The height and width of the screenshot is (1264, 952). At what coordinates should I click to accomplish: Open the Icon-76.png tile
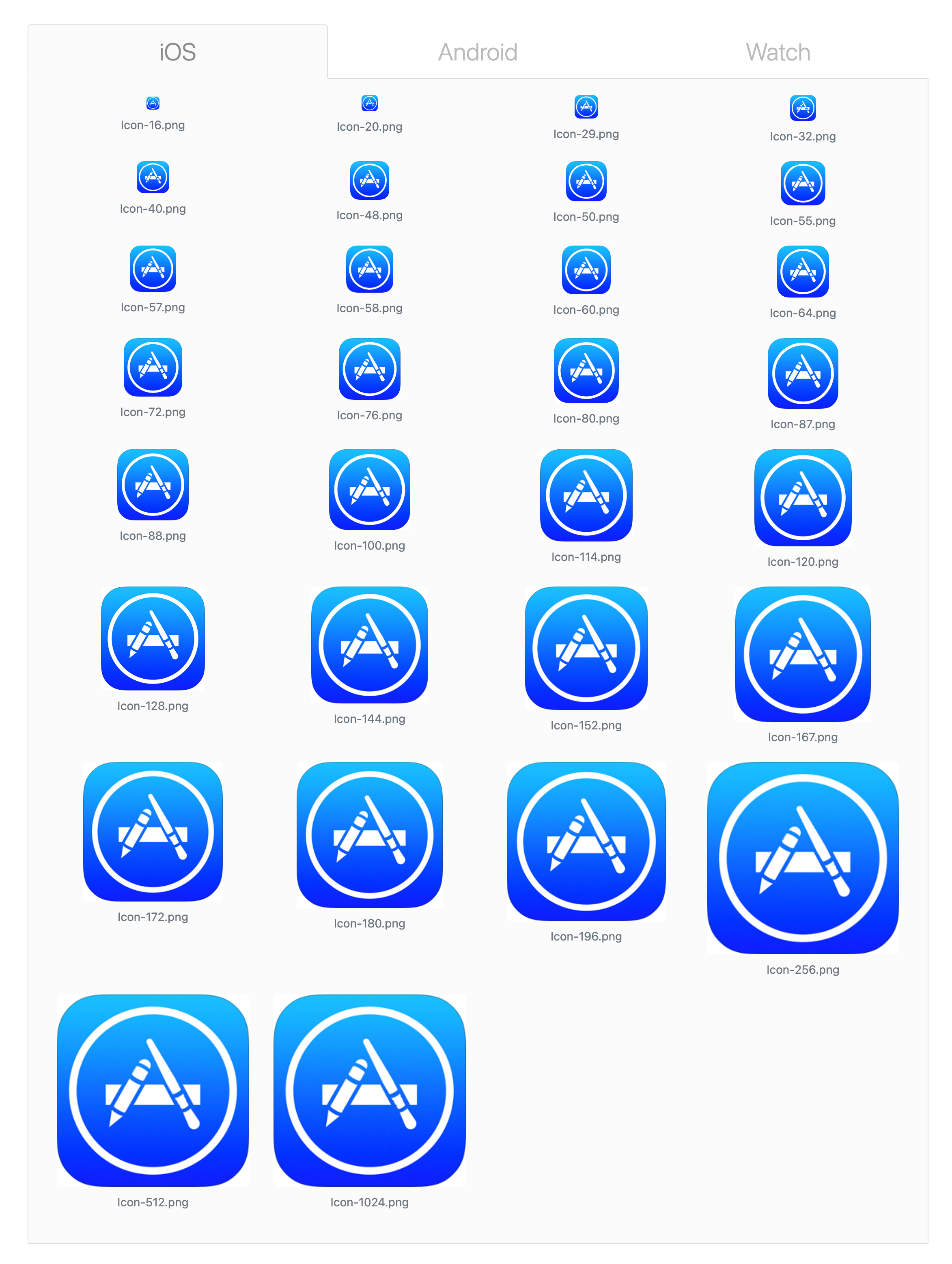(x=369, y=369)
